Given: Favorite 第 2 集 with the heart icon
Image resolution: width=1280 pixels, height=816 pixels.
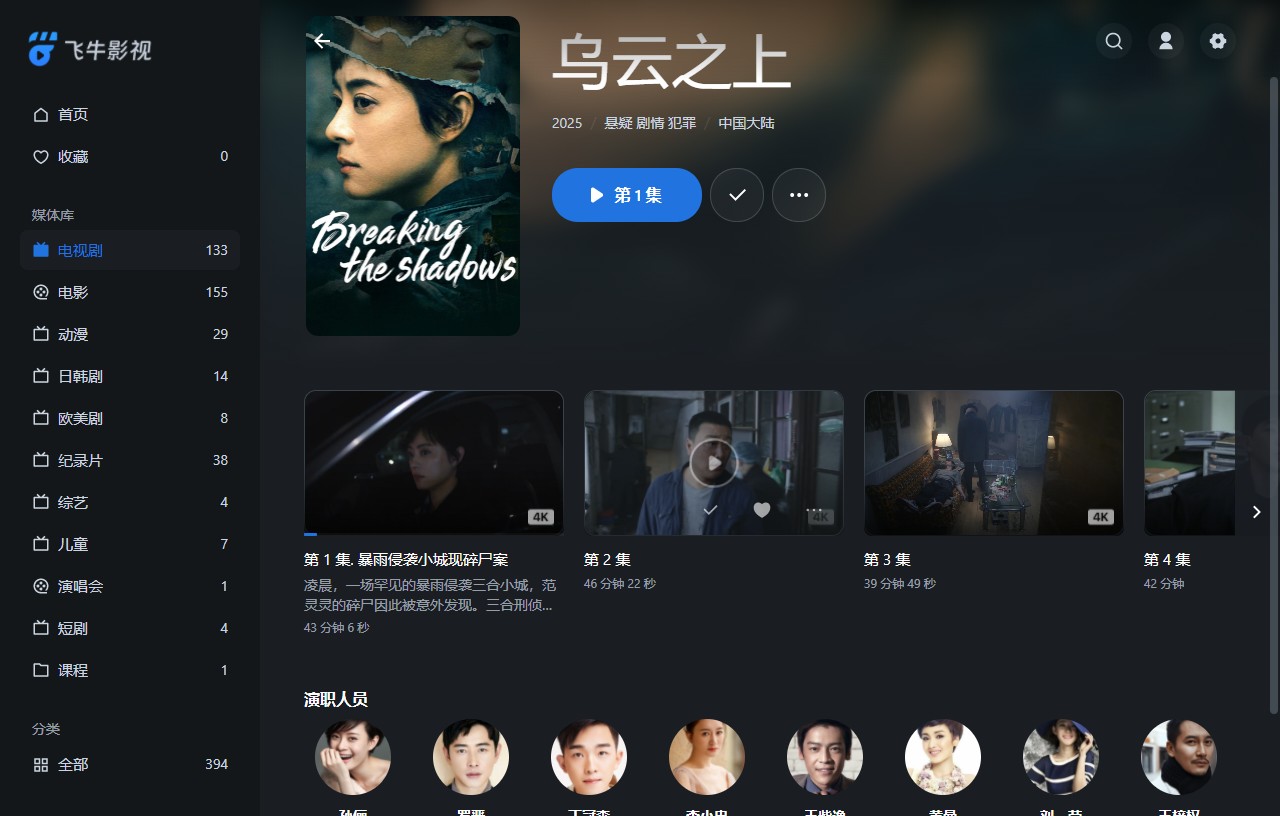Looking at the screenshot, I should (762, 511).
